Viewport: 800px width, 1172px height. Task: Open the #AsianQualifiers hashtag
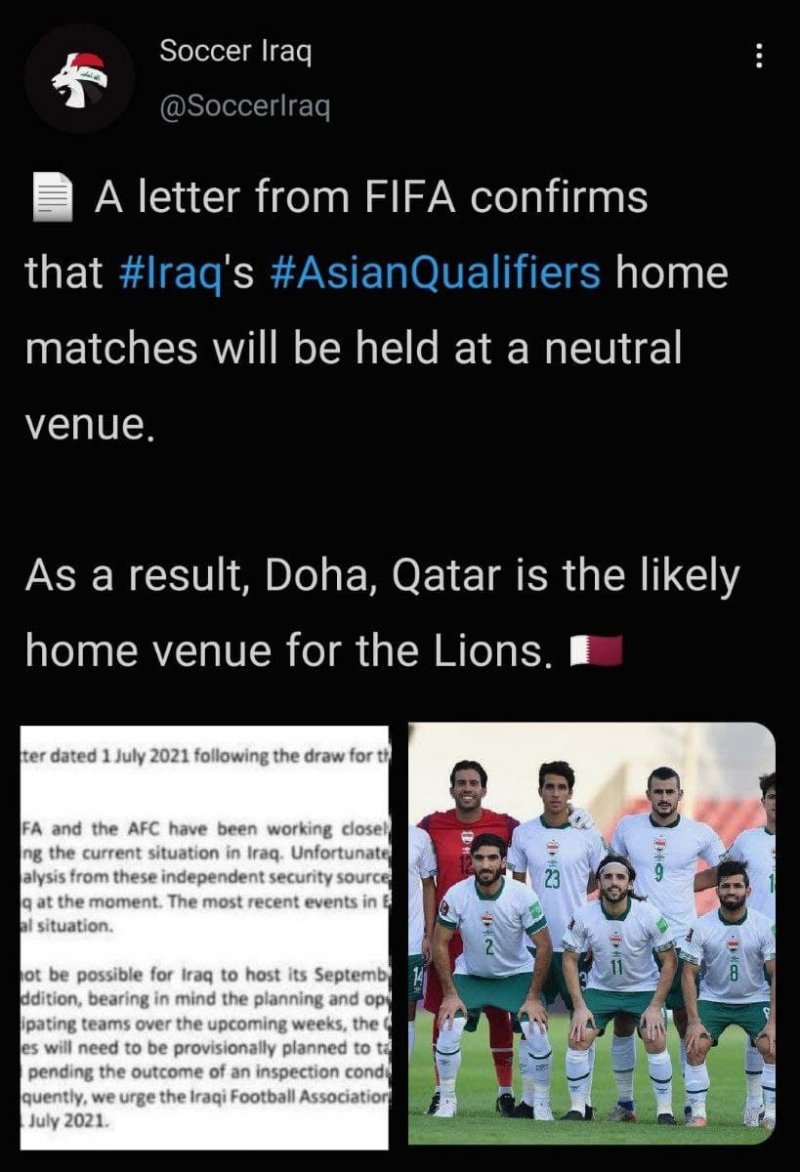tap(436, 274)
